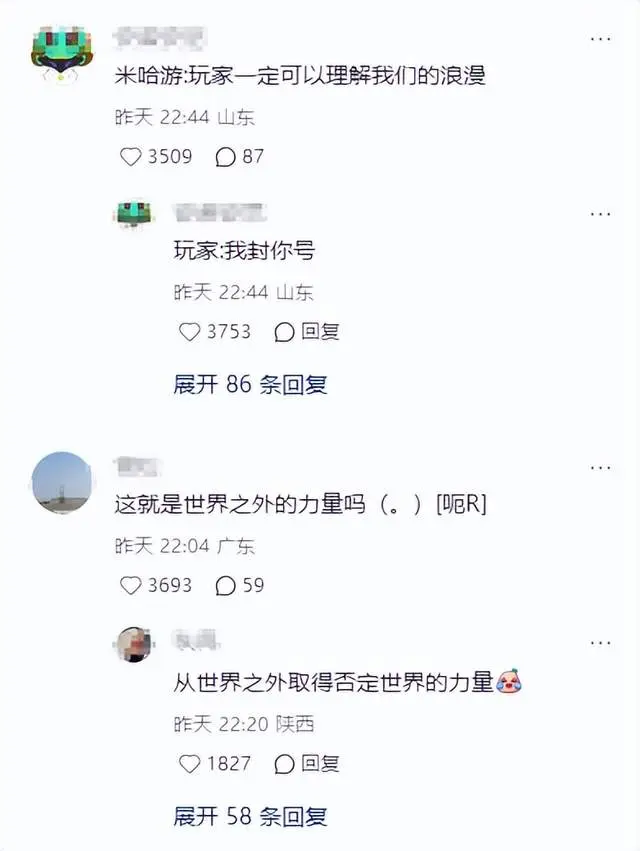Open replies icon showing 59 comments
Screen dimensions: 640x851
click(x=226, y=585)
